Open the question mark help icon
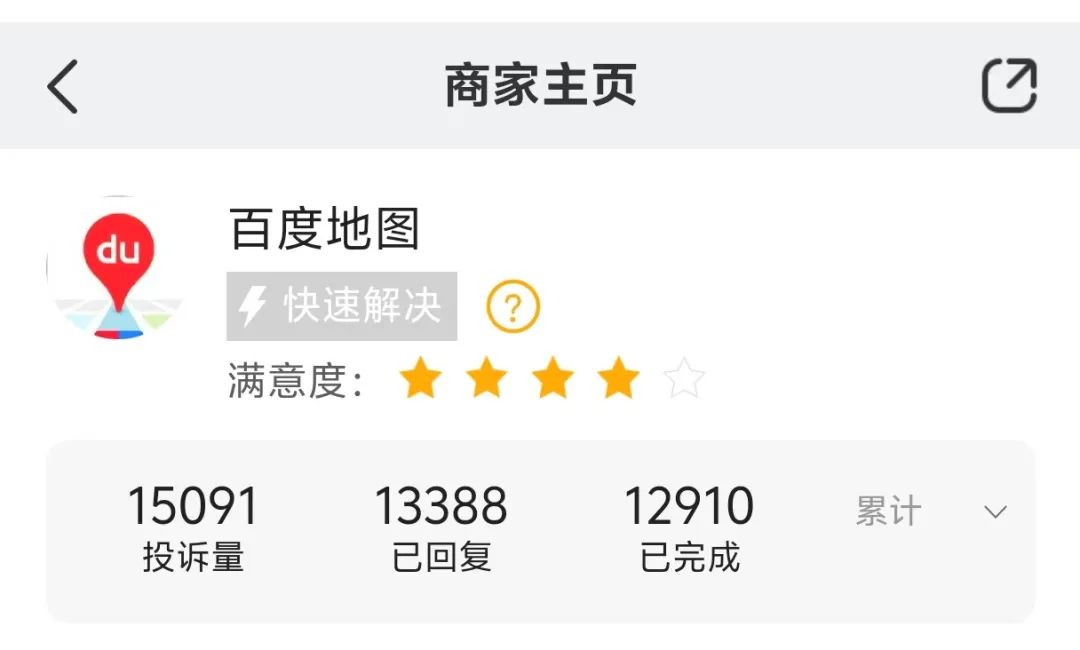The image size is (1080, 650). tap(513, 307)
